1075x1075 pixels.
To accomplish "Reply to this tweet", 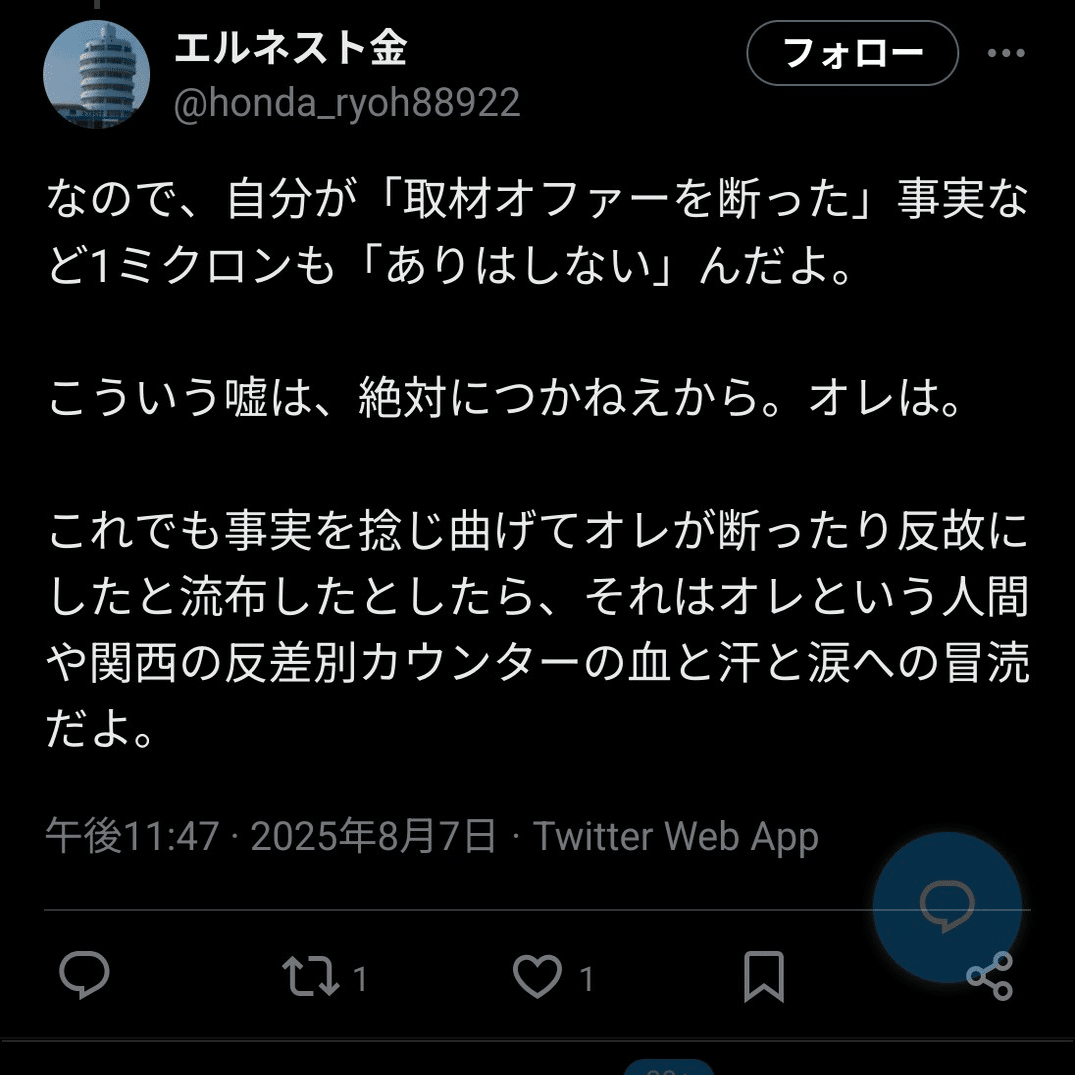I will tap(84, 976).
